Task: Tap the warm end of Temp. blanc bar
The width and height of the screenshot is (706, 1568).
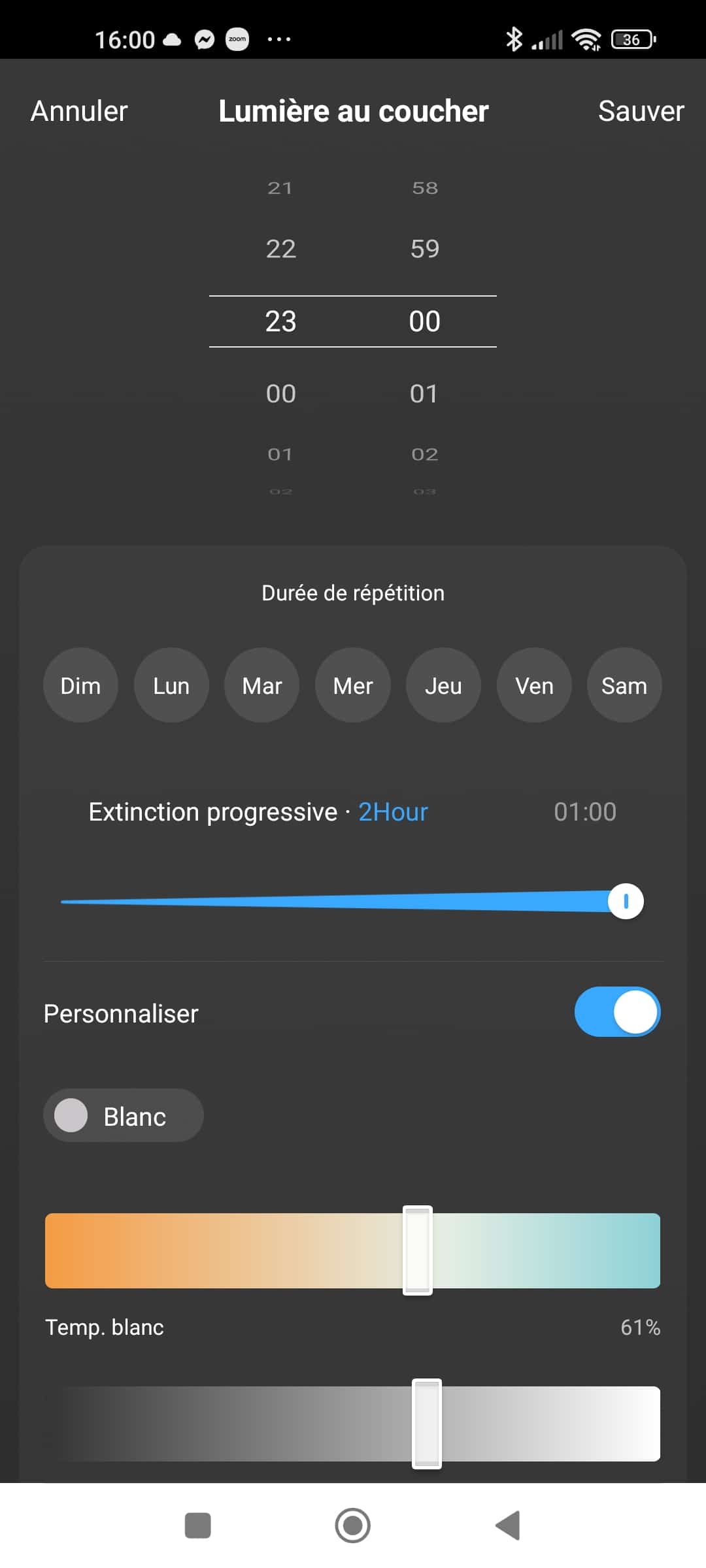Action: [x=72, y=1250]
